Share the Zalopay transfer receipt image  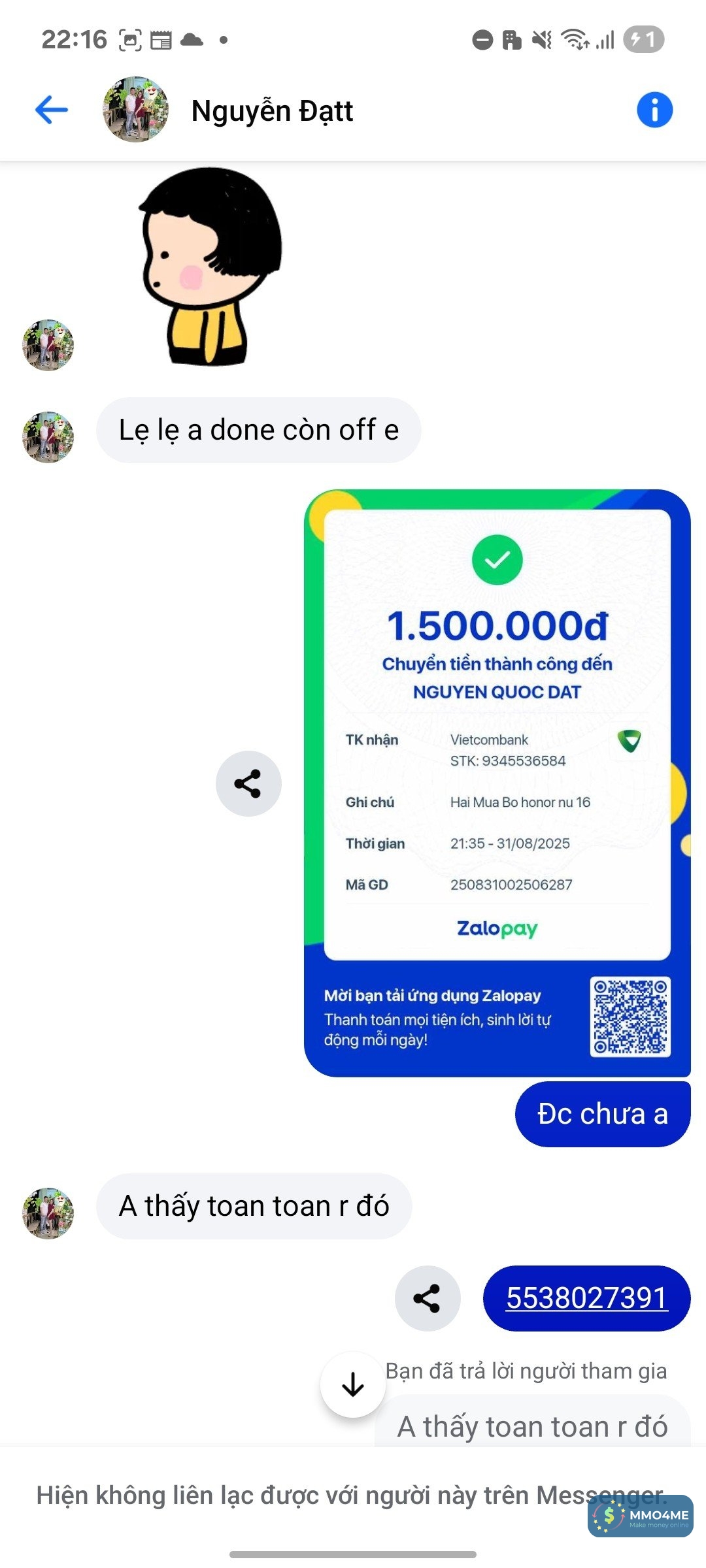coord(248,783)
